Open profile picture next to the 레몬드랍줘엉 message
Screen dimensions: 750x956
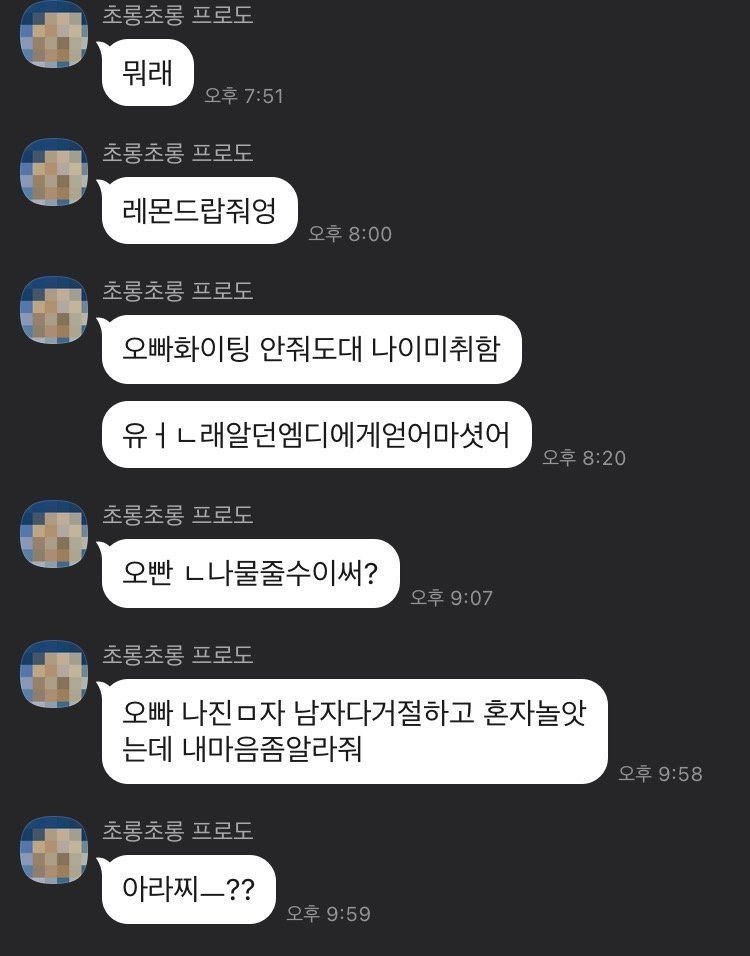click(55, 172)
